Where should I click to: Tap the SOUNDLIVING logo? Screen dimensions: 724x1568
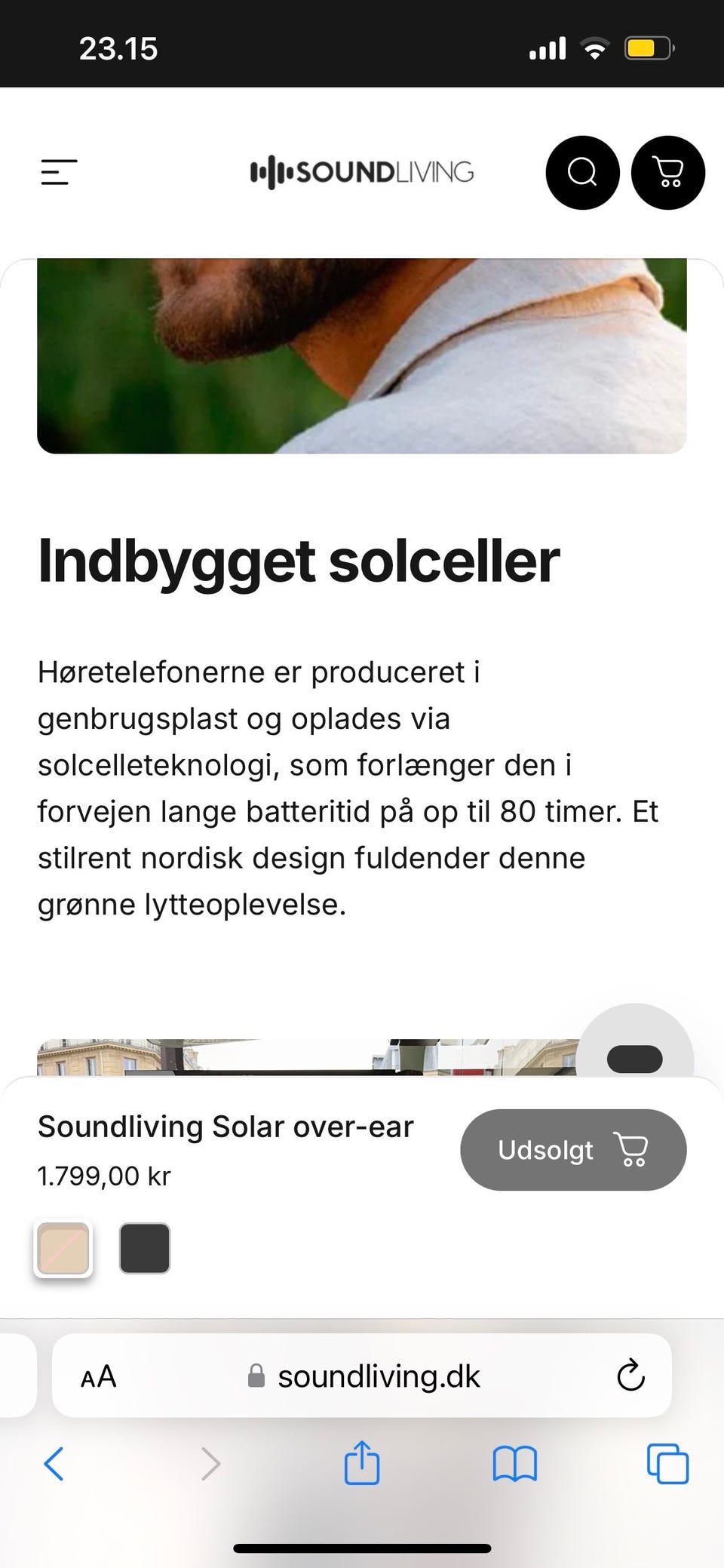(361, 172)
